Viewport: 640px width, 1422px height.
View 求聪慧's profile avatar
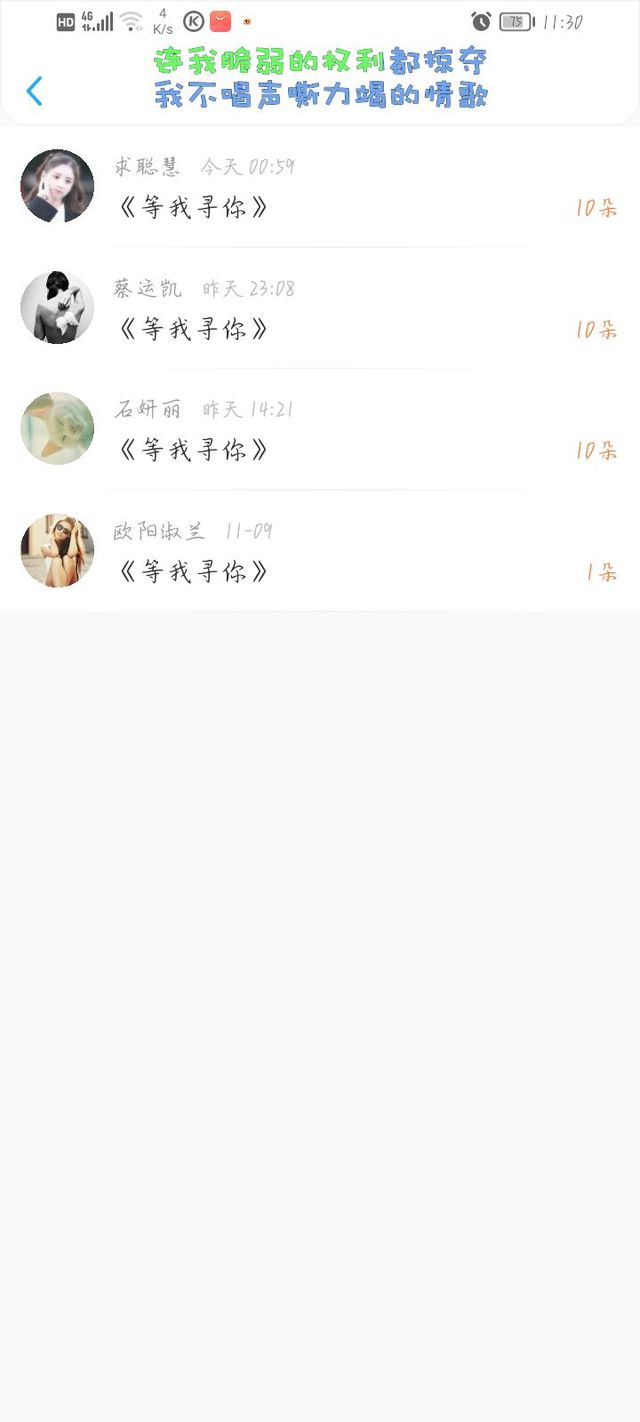(x=57, y=186)
